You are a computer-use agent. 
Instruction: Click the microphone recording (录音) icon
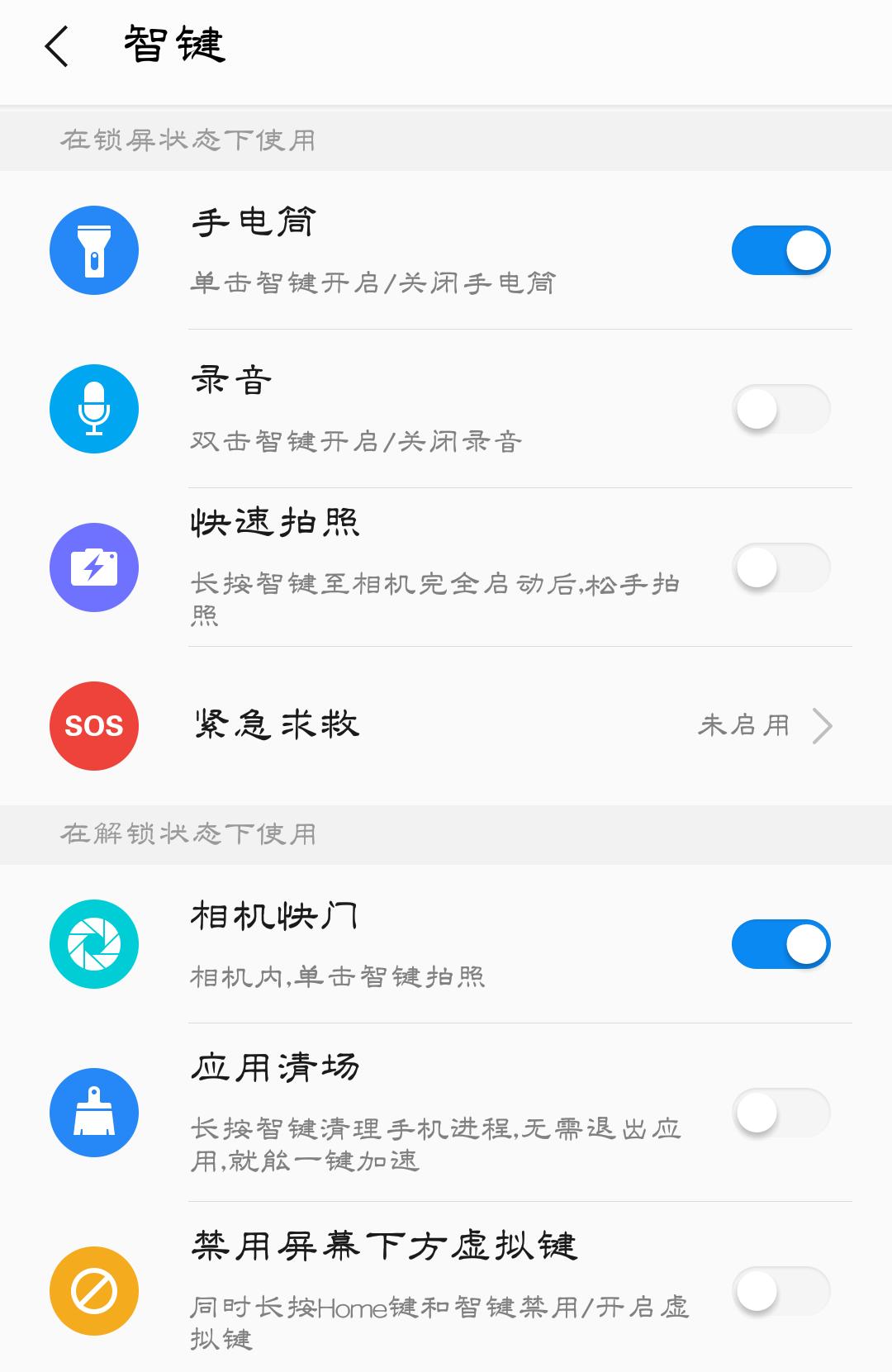[93, 408]
